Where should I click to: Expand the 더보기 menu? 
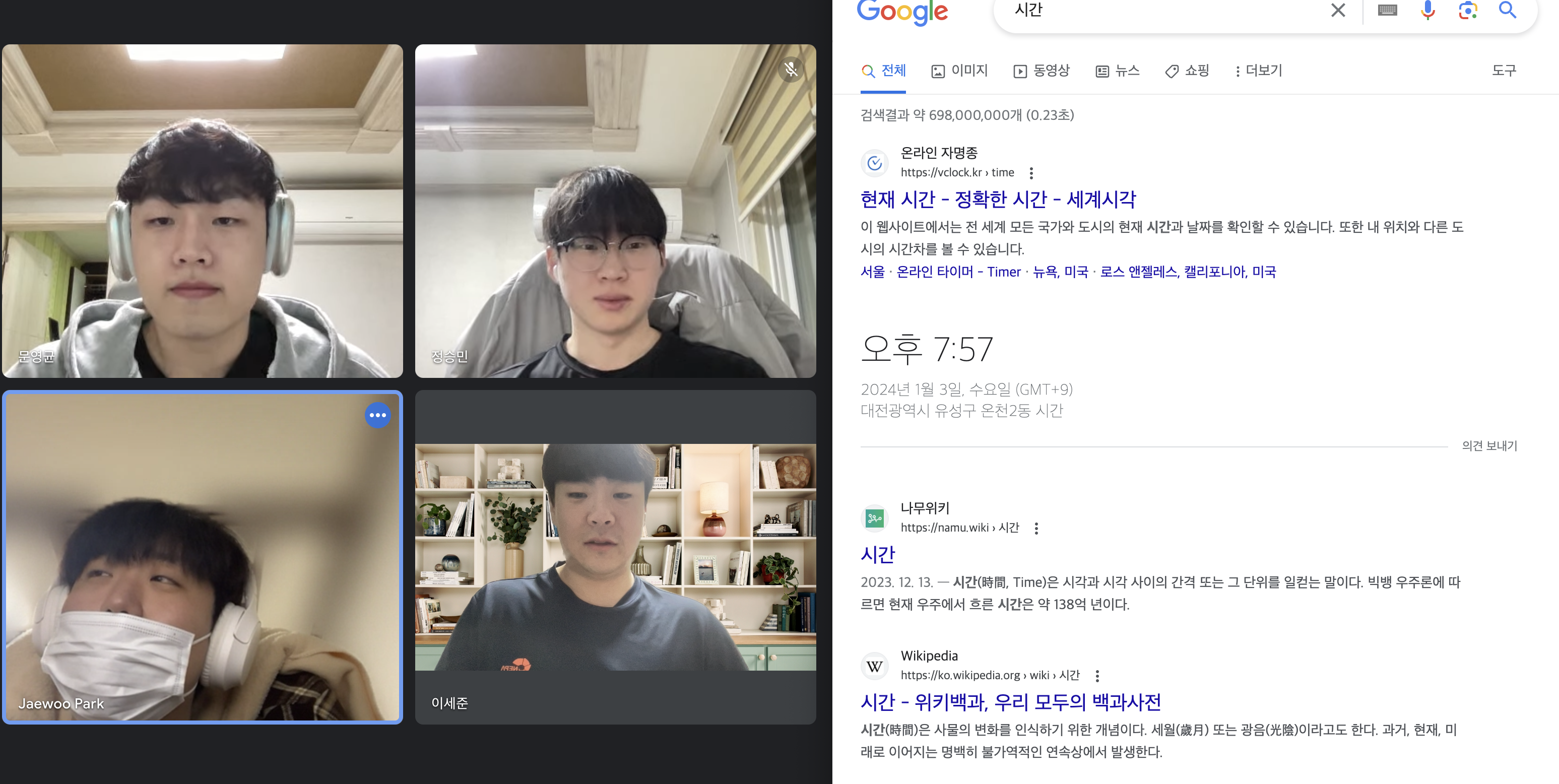[x=1258, y=71]
